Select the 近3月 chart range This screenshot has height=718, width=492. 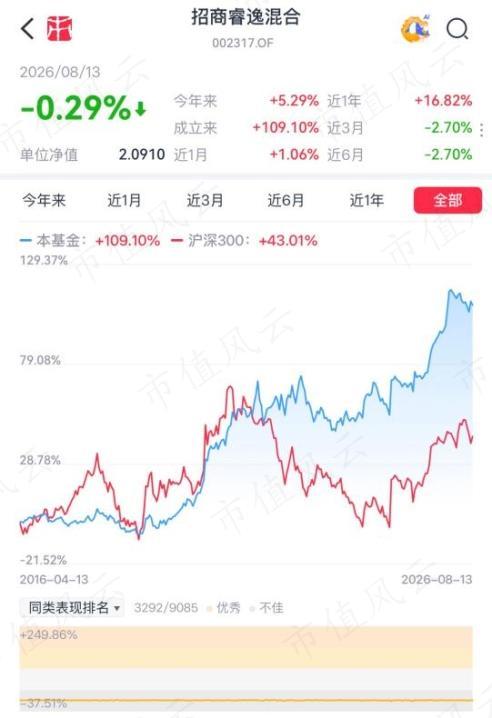click(205, 200)
